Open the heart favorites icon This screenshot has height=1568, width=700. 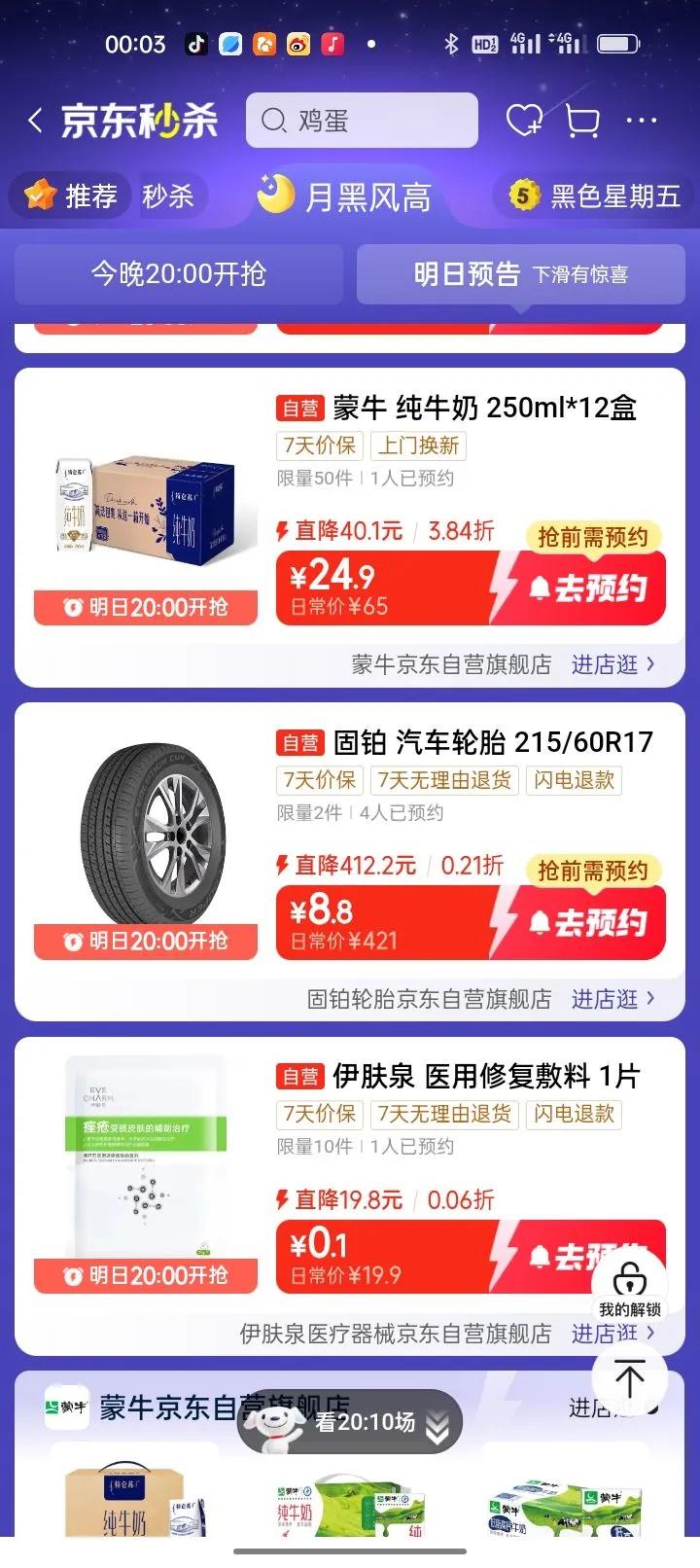(x=524, y=121)
